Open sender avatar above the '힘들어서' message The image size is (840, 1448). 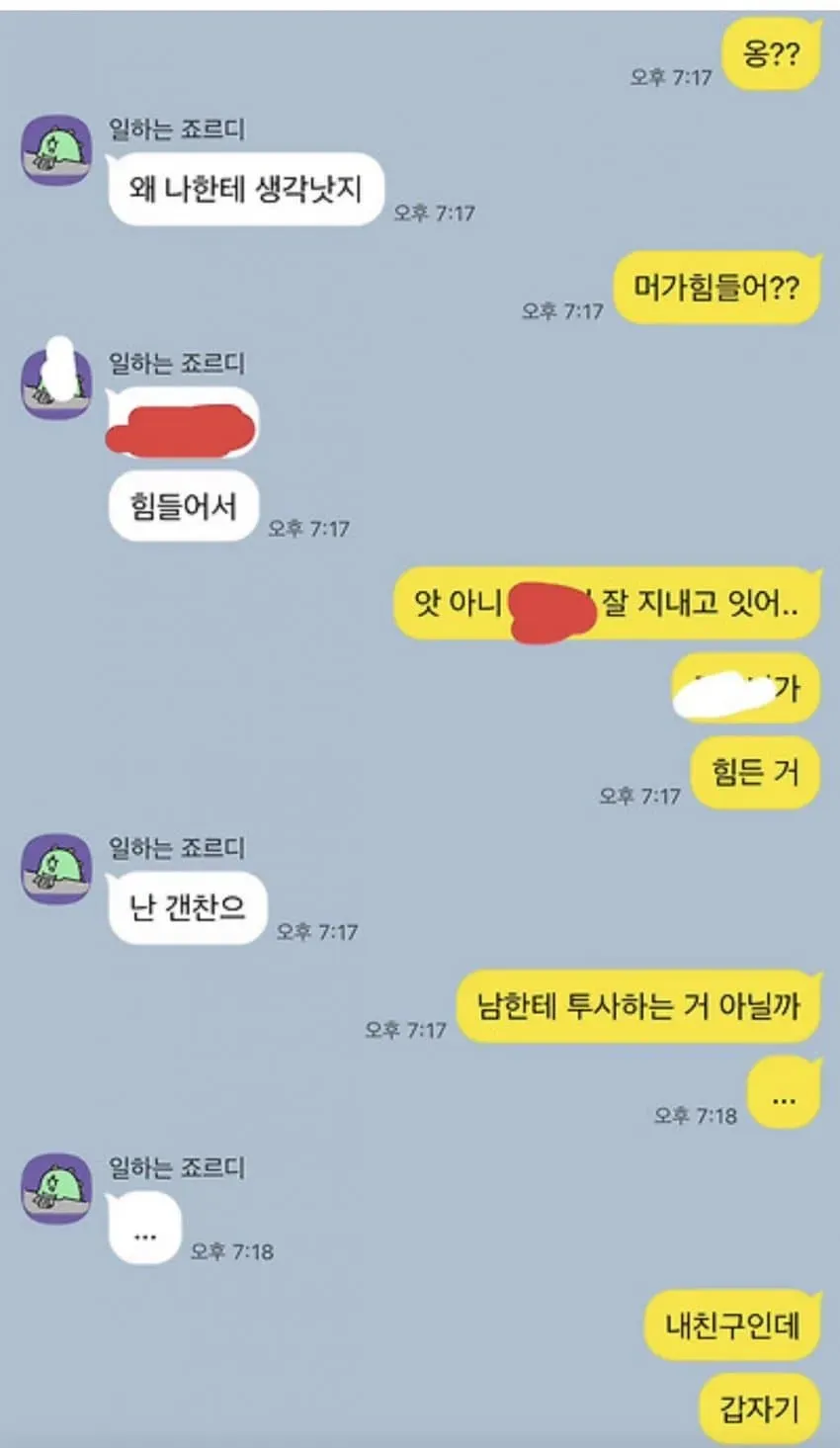pos(56,384)
